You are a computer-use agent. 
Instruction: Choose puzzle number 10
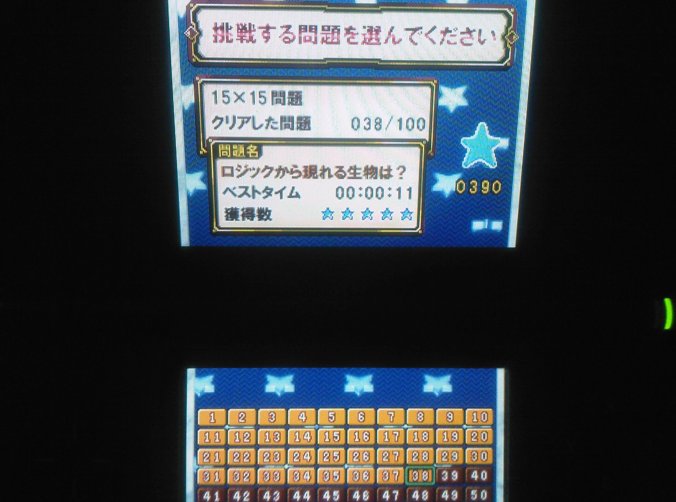tap(479, 418)
